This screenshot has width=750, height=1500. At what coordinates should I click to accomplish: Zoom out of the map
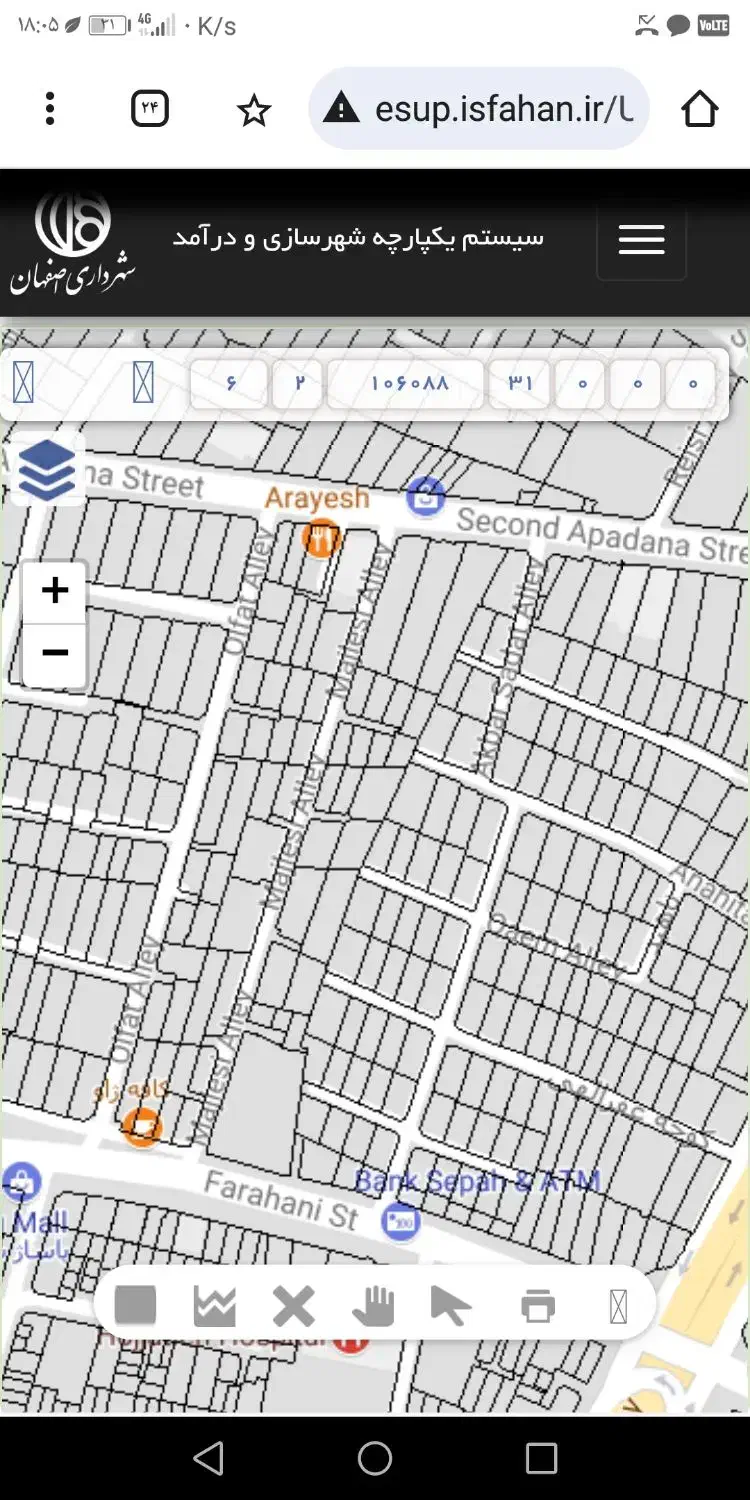pyautogui.click(x=55, y=654)
